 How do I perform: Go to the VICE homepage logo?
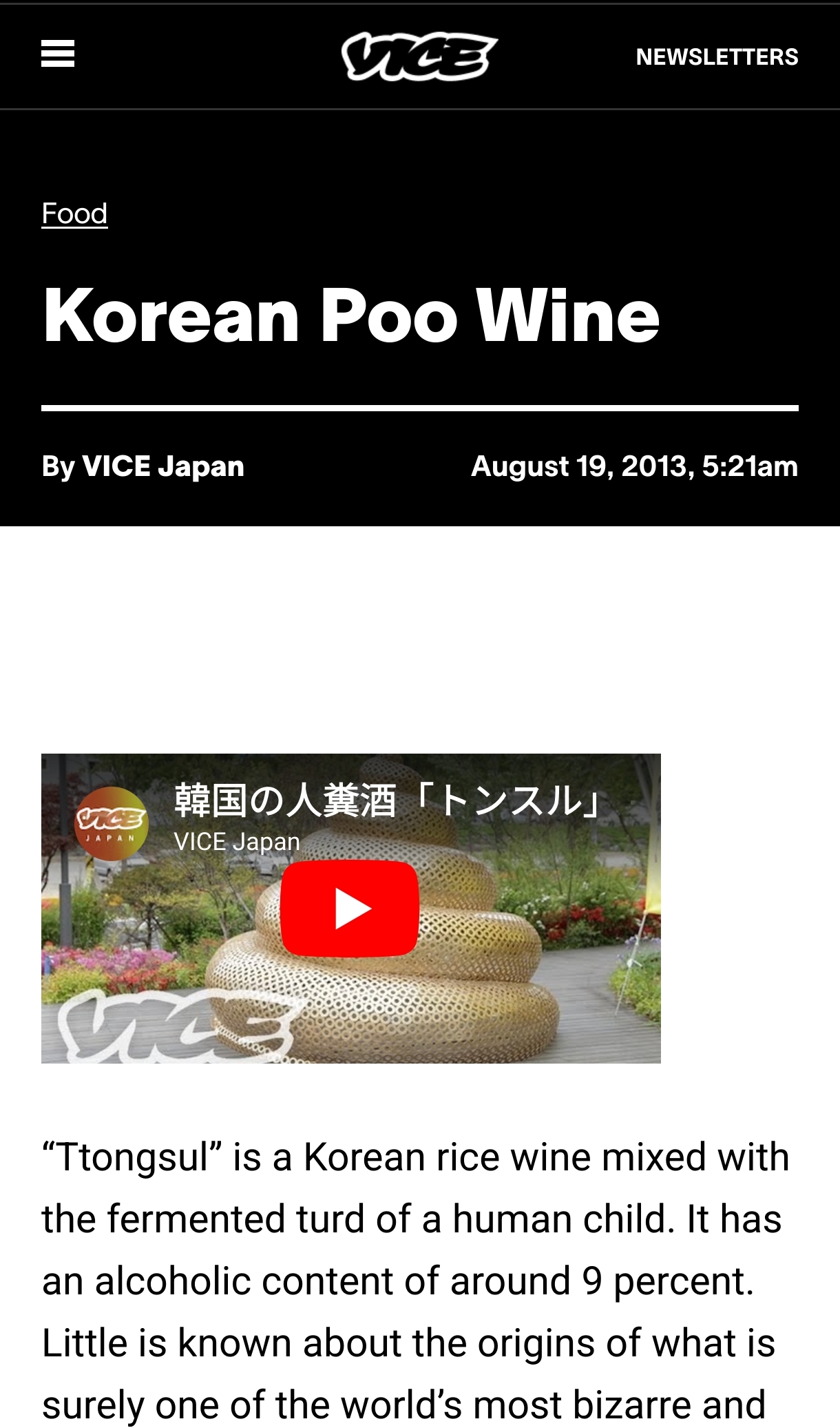pyautogui.click(x=419, y=56)
